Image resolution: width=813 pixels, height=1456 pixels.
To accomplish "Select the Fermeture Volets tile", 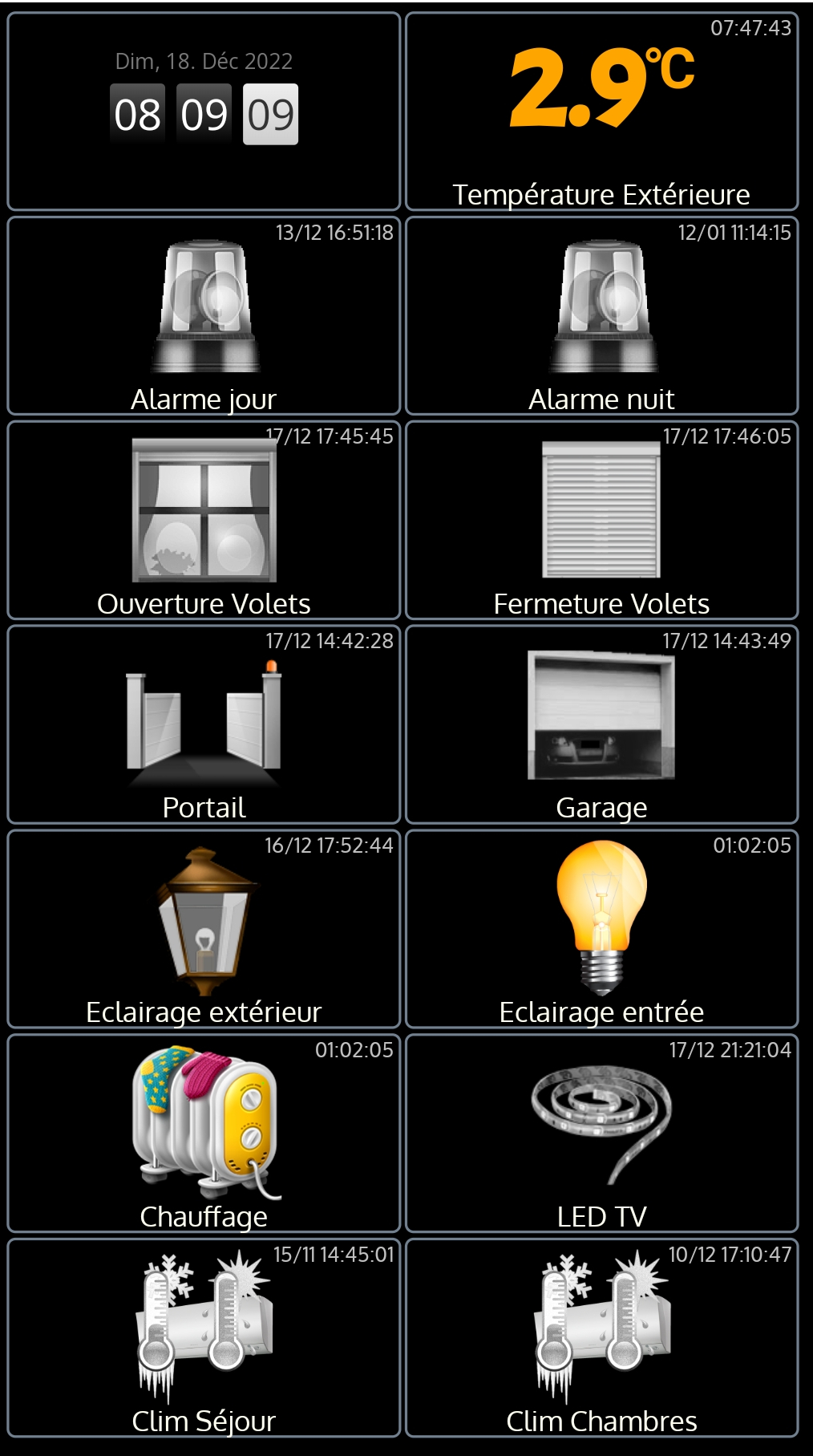I will pos(602,520).
